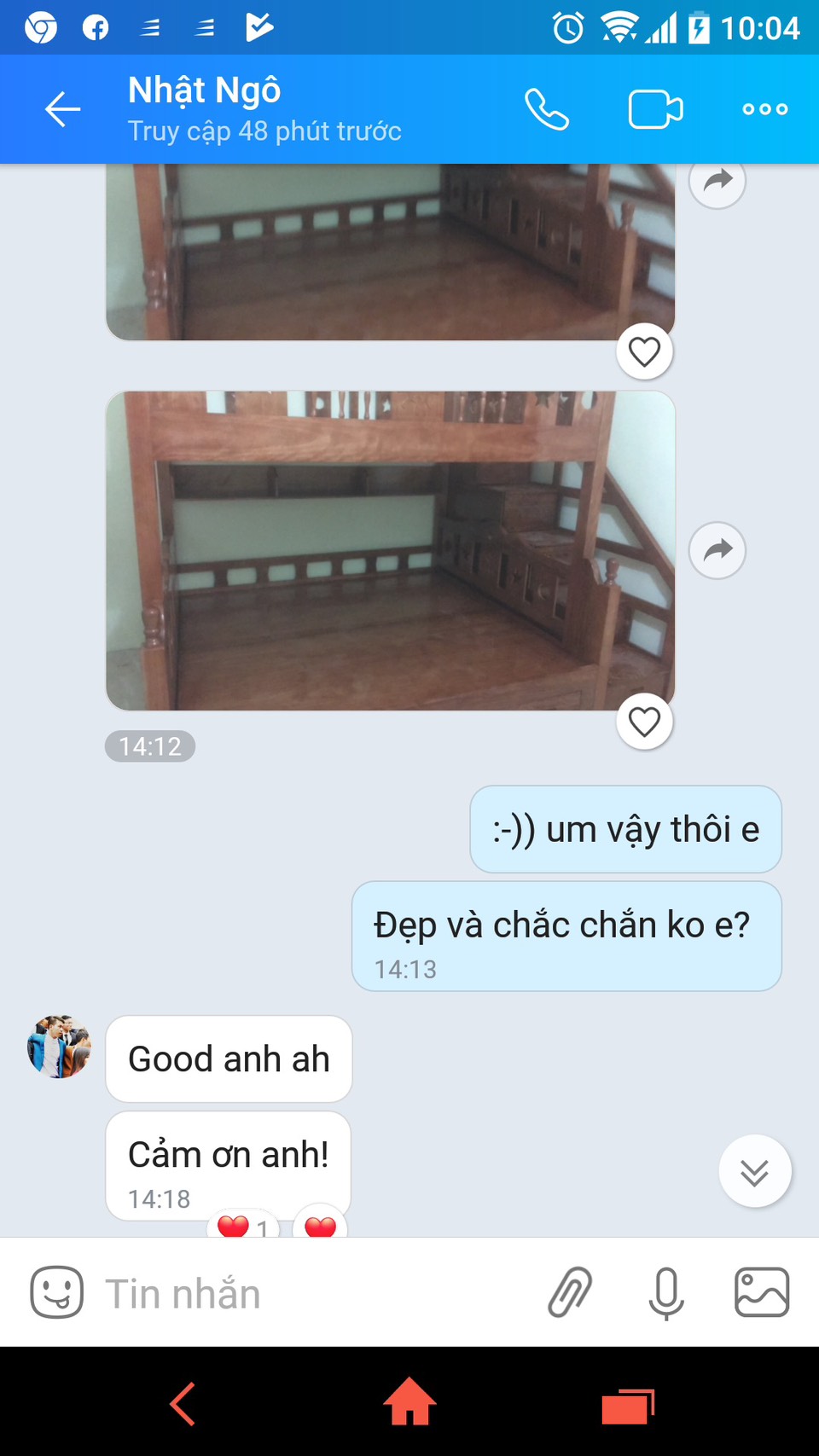
Task: Record a voice message
Action: tap(666, 1292)
